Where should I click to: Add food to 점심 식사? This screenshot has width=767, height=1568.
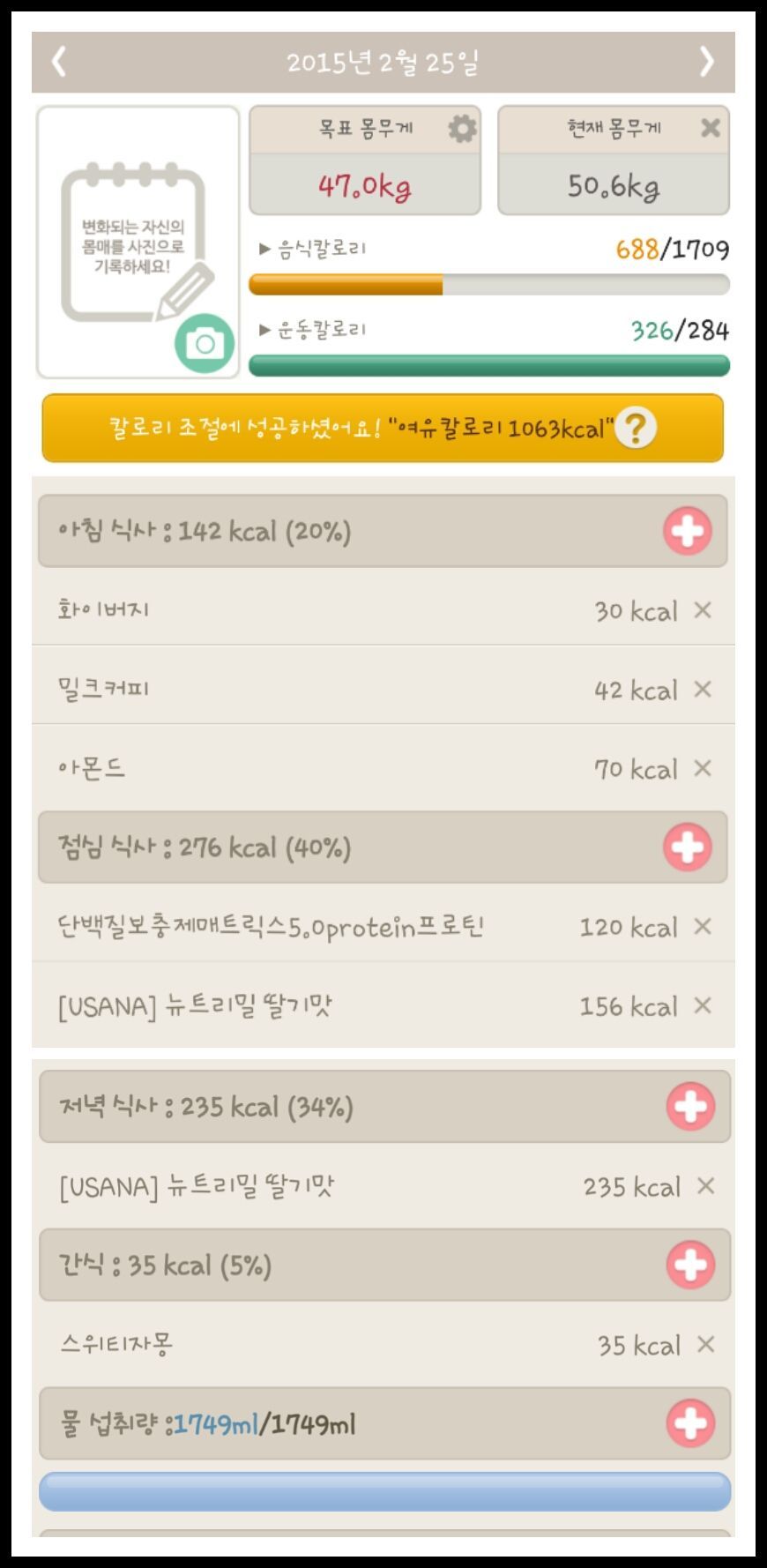point(687,847)
